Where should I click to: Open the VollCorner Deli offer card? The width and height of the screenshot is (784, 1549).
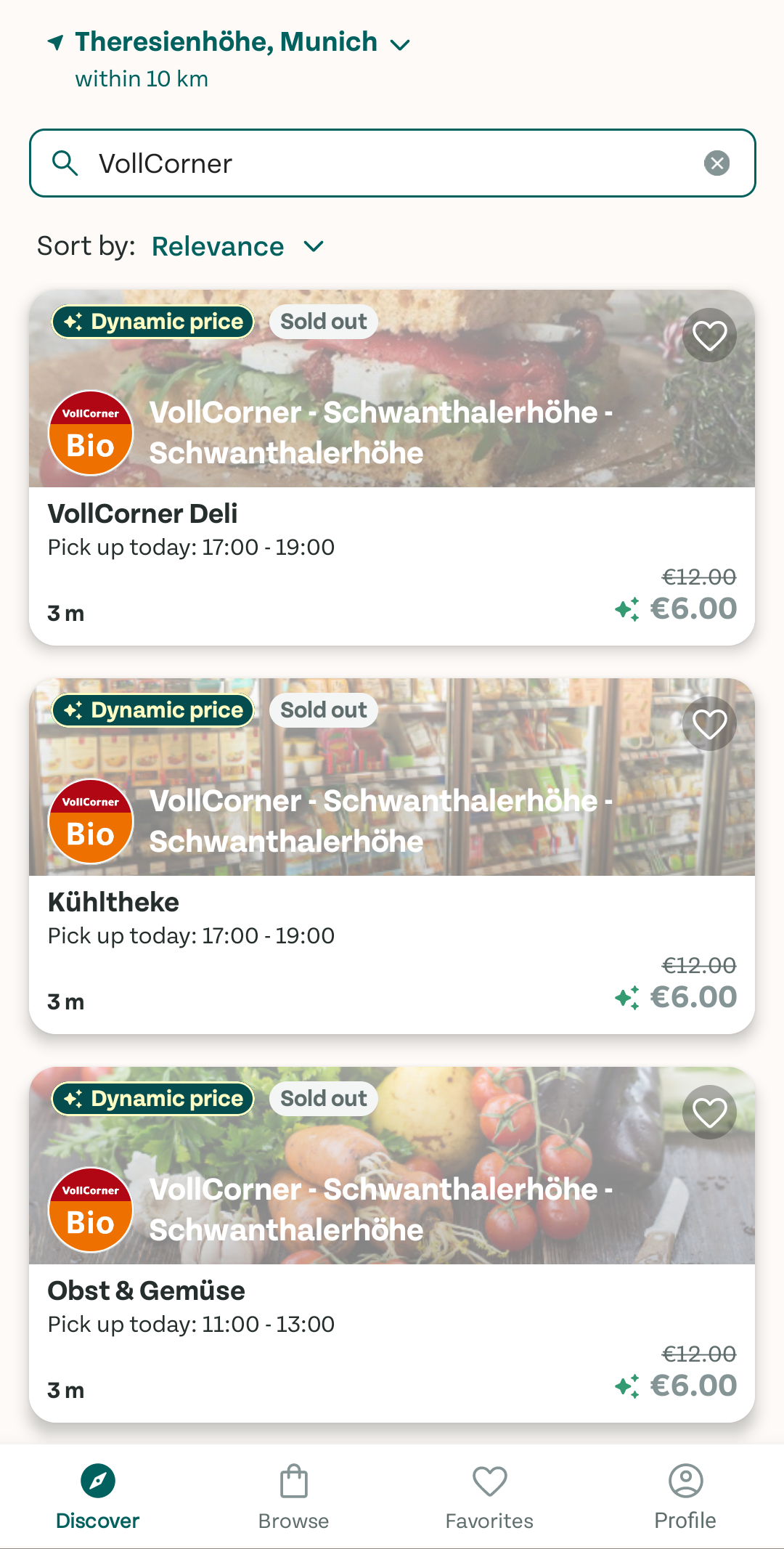(392, 552)
